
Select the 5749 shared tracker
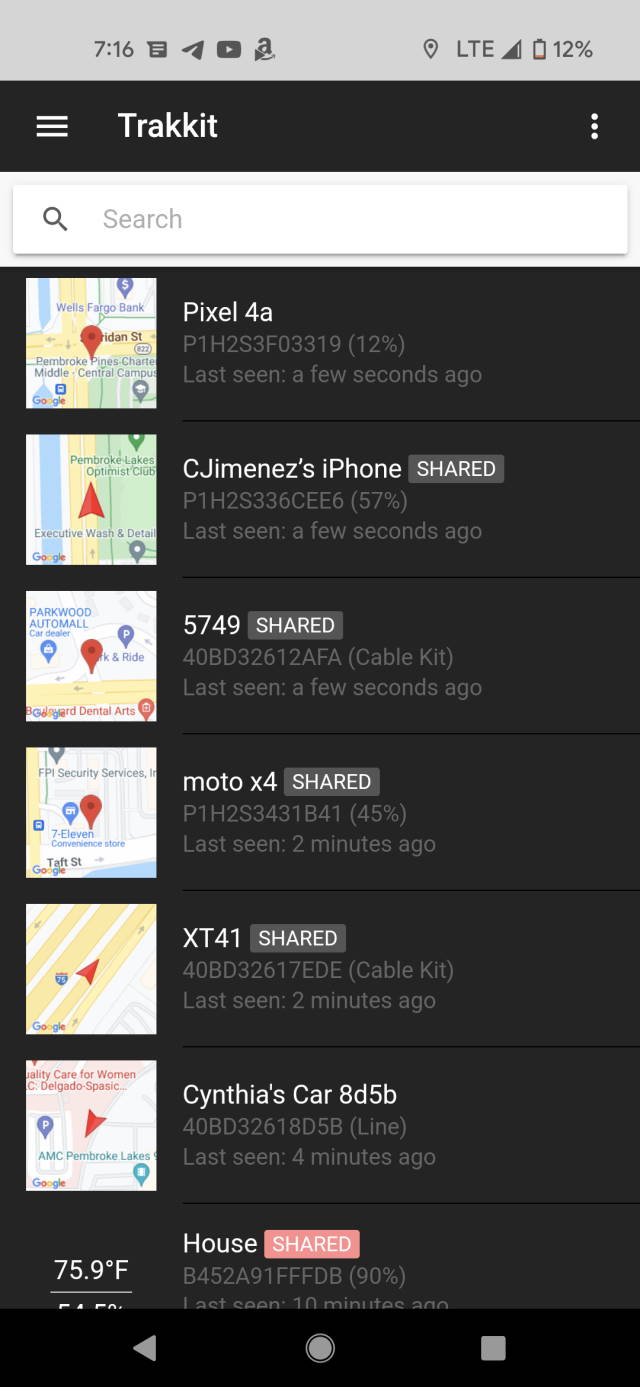click(x=320, y=656)
